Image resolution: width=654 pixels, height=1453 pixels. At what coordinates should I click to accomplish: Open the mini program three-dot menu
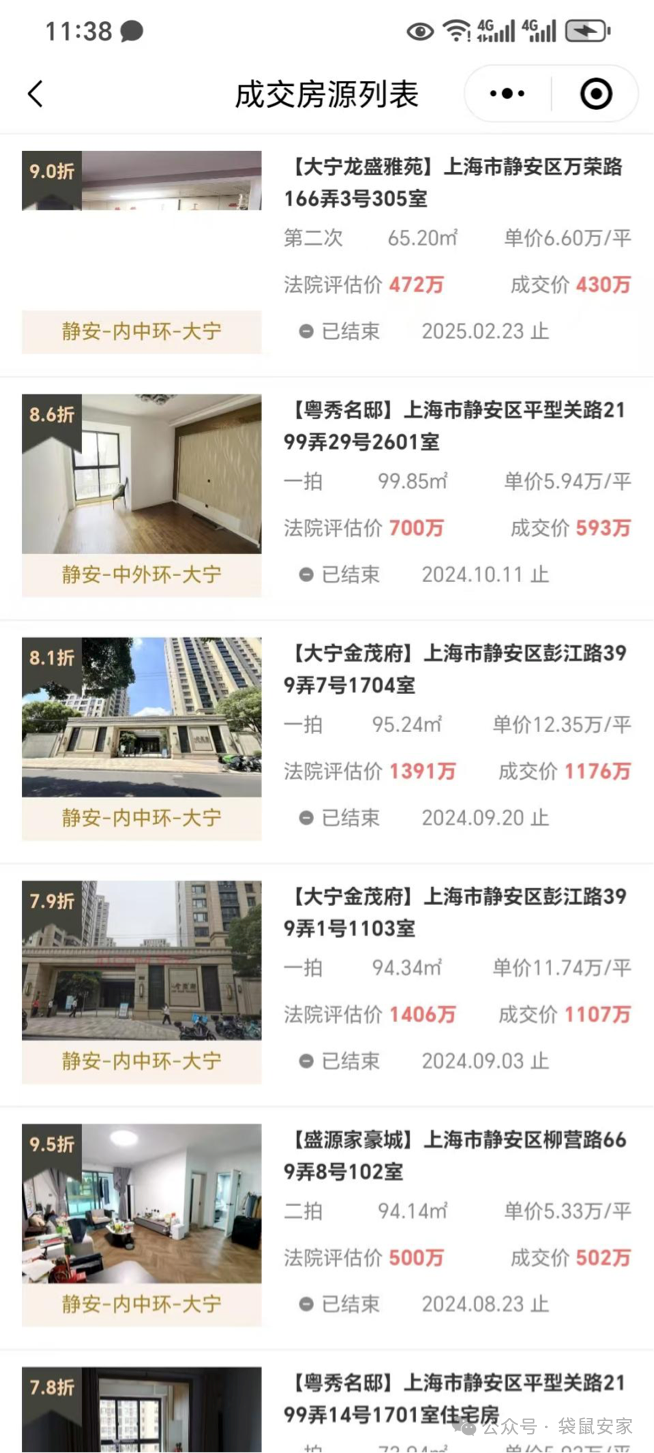coord(507,94)
